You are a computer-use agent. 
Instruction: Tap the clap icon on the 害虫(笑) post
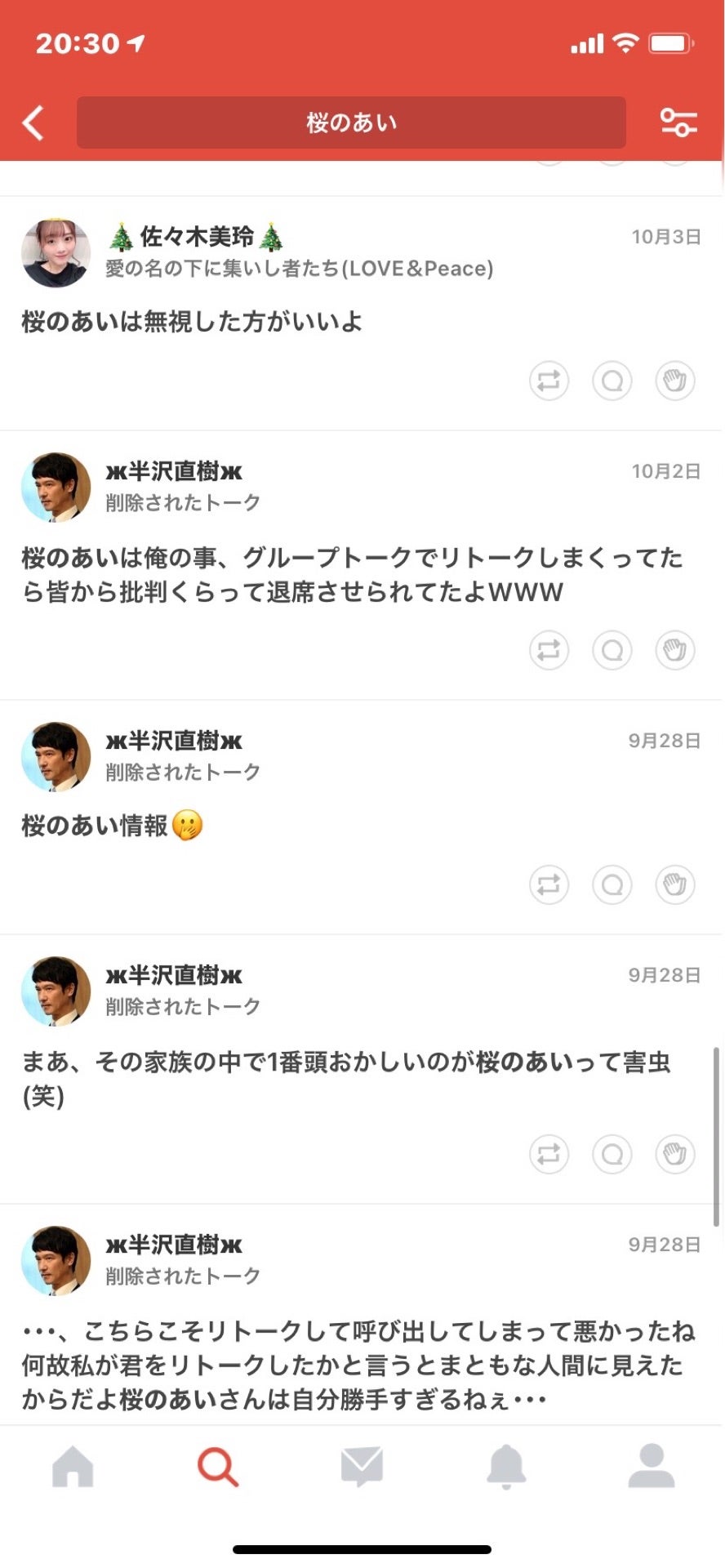[674, 1155]
